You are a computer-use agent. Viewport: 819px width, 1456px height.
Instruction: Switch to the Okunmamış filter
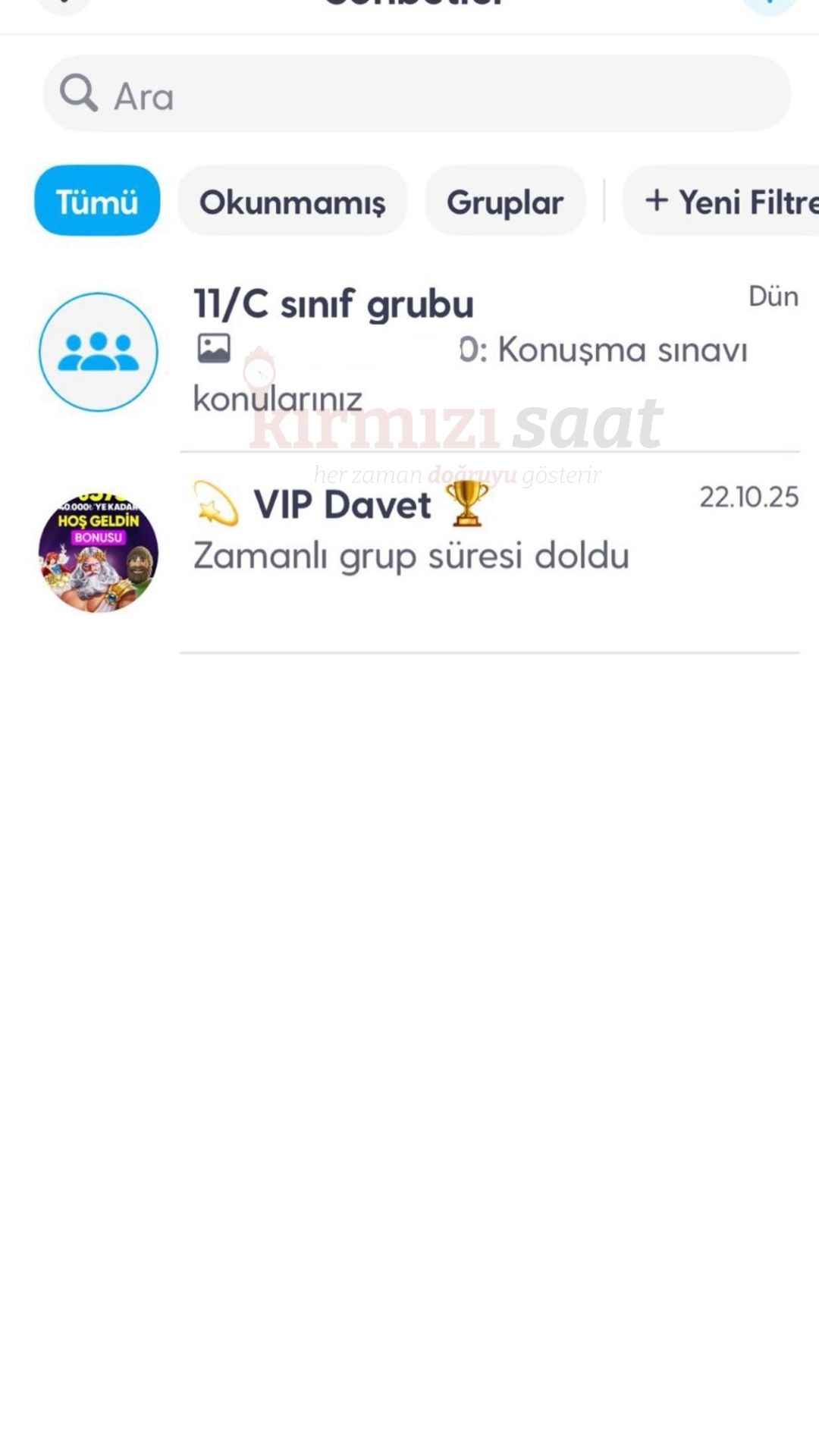click(292, 201)
